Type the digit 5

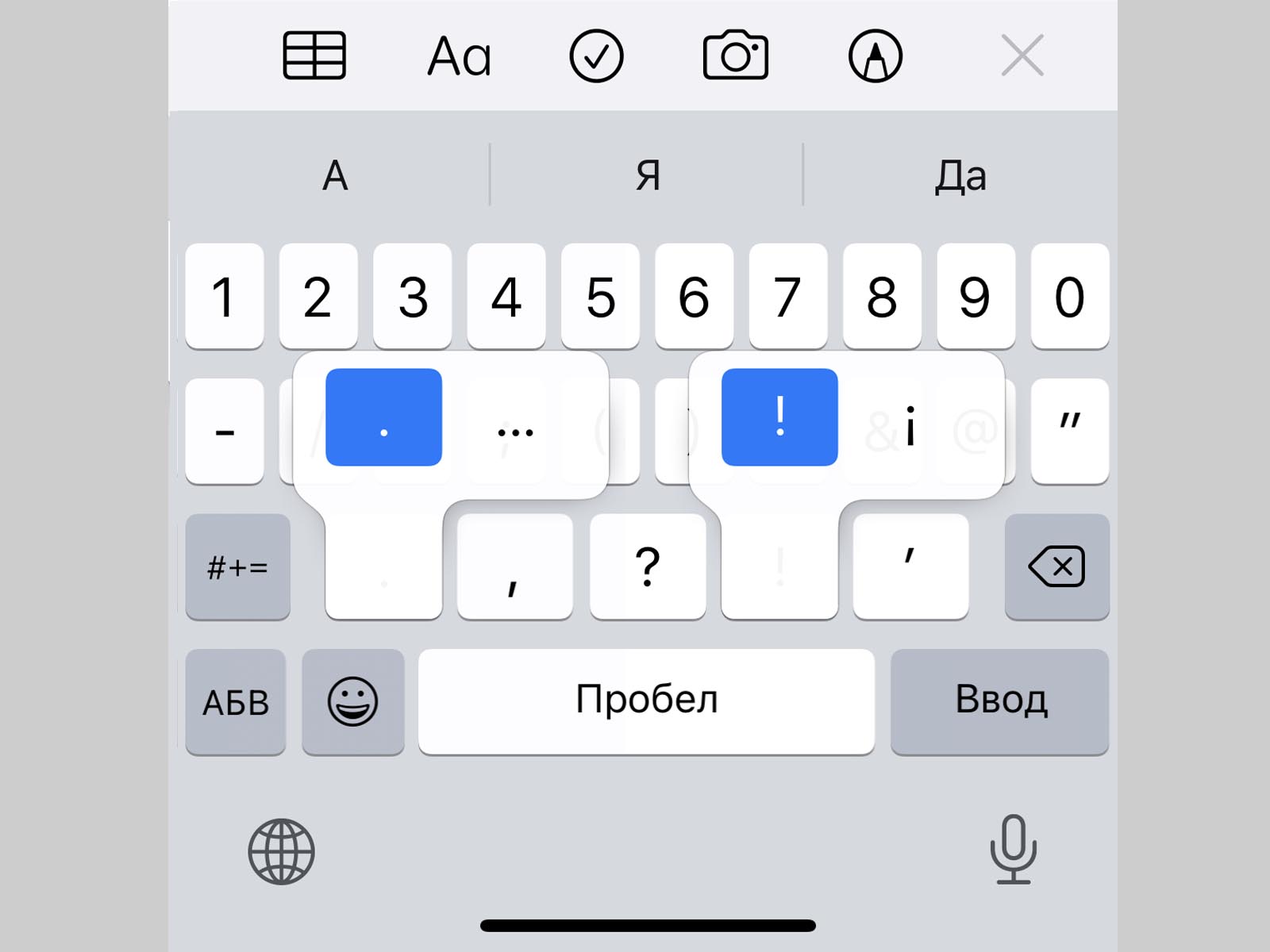pos(600,297)
